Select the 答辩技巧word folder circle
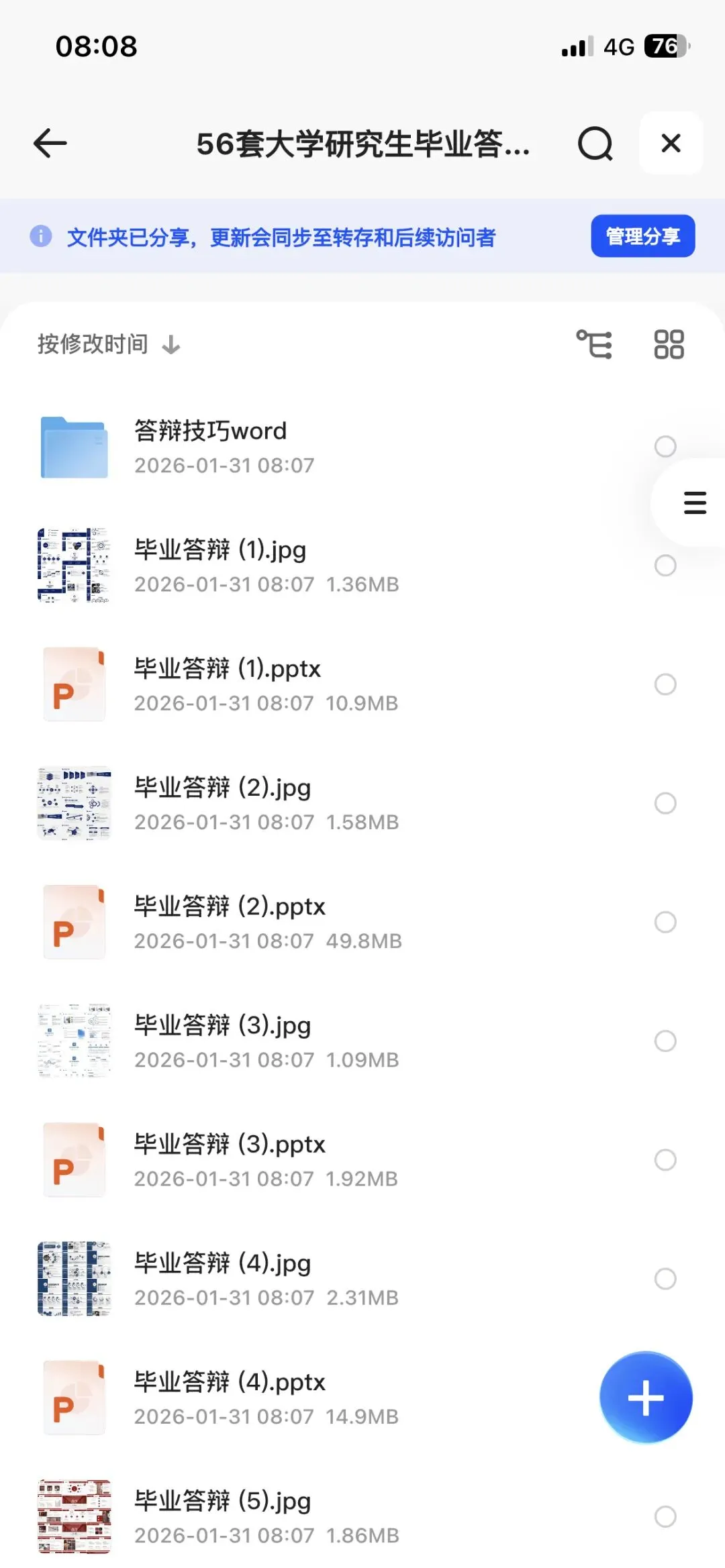This screenshot has height=1568, width=725. (x=665, y=446)
